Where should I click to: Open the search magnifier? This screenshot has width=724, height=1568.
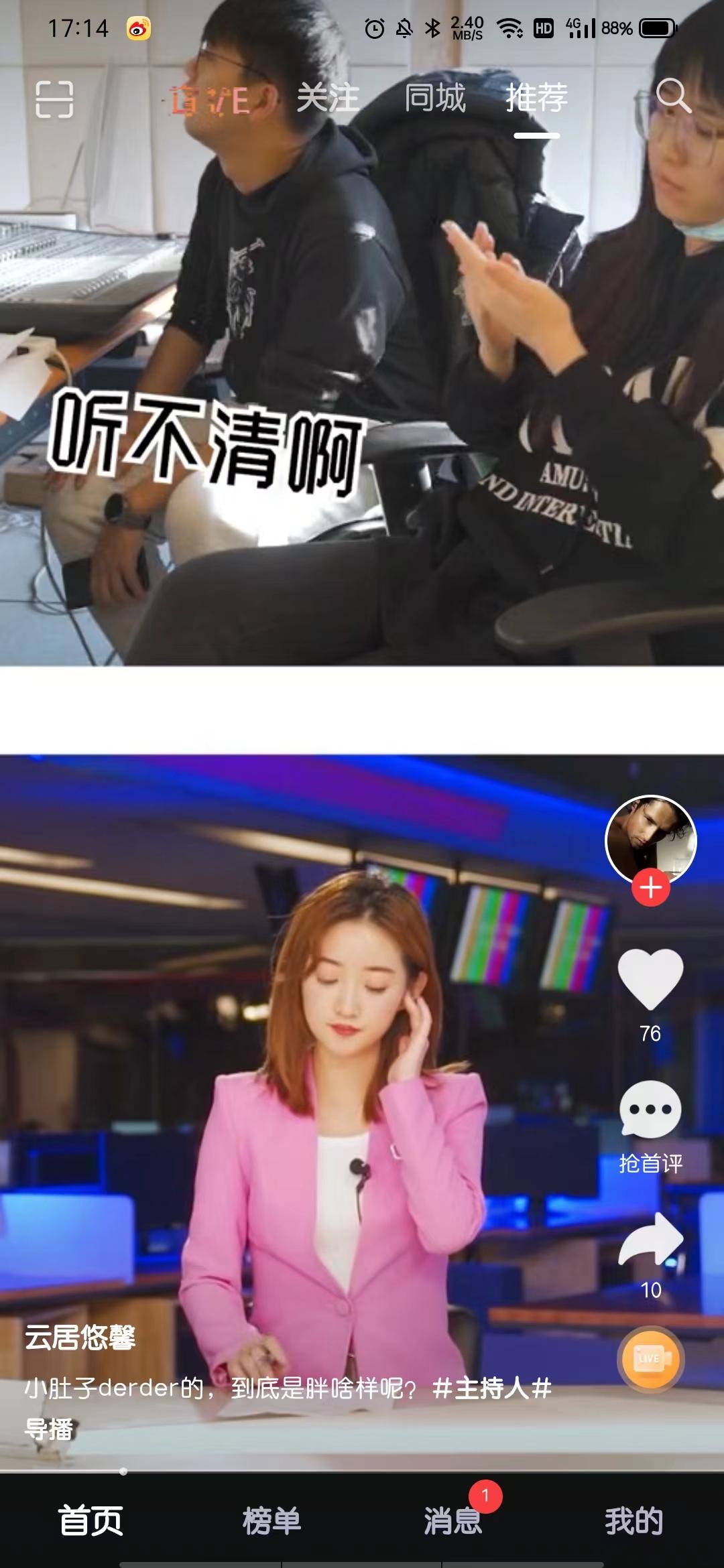(673, 96)
